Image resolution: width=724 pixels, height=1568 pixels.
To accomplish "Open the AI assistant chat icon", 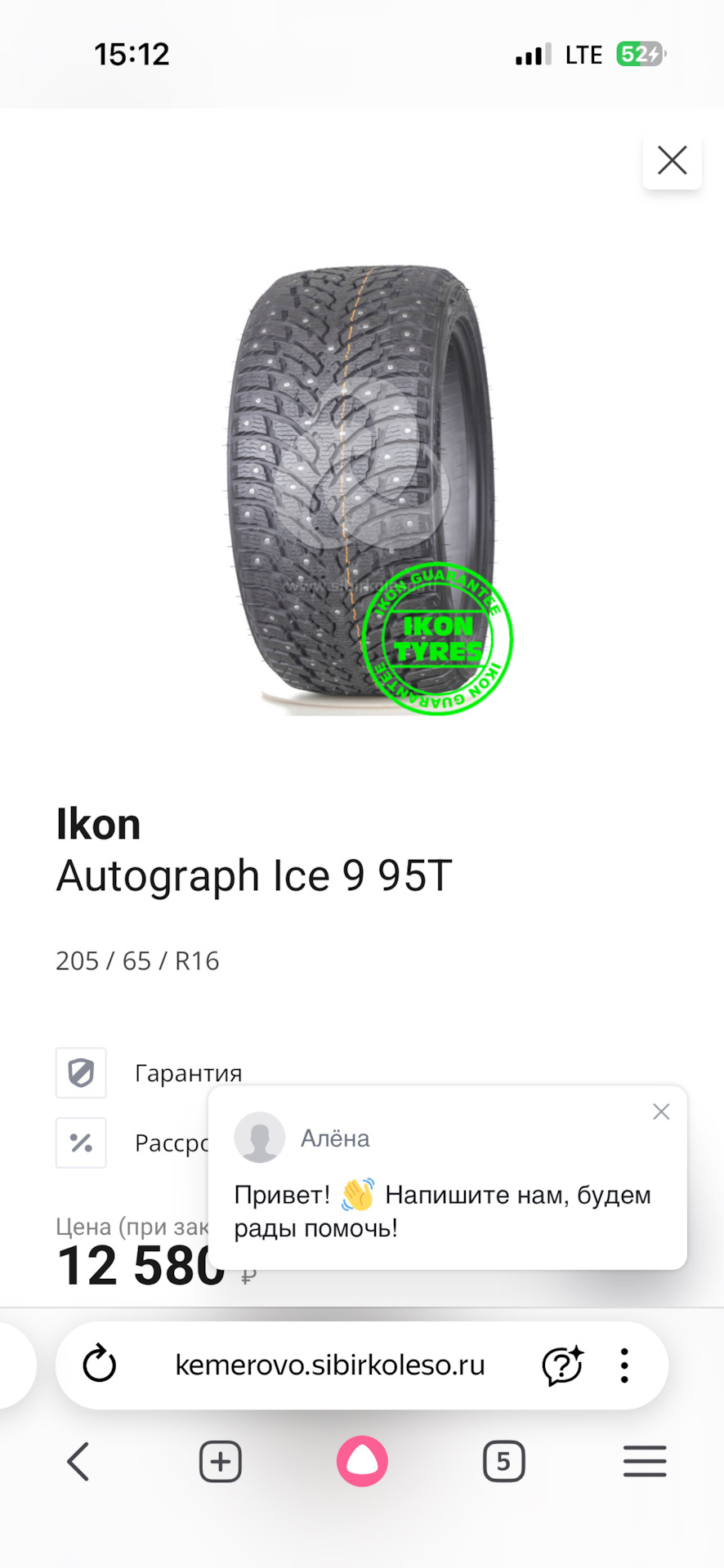I will point(562,1365).
